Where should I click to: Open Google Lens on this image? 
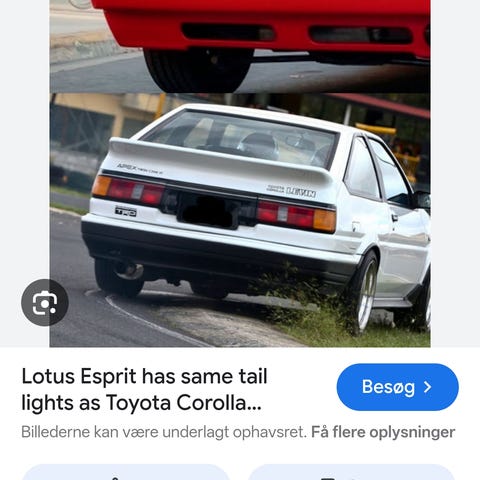[x=45, y=303]
